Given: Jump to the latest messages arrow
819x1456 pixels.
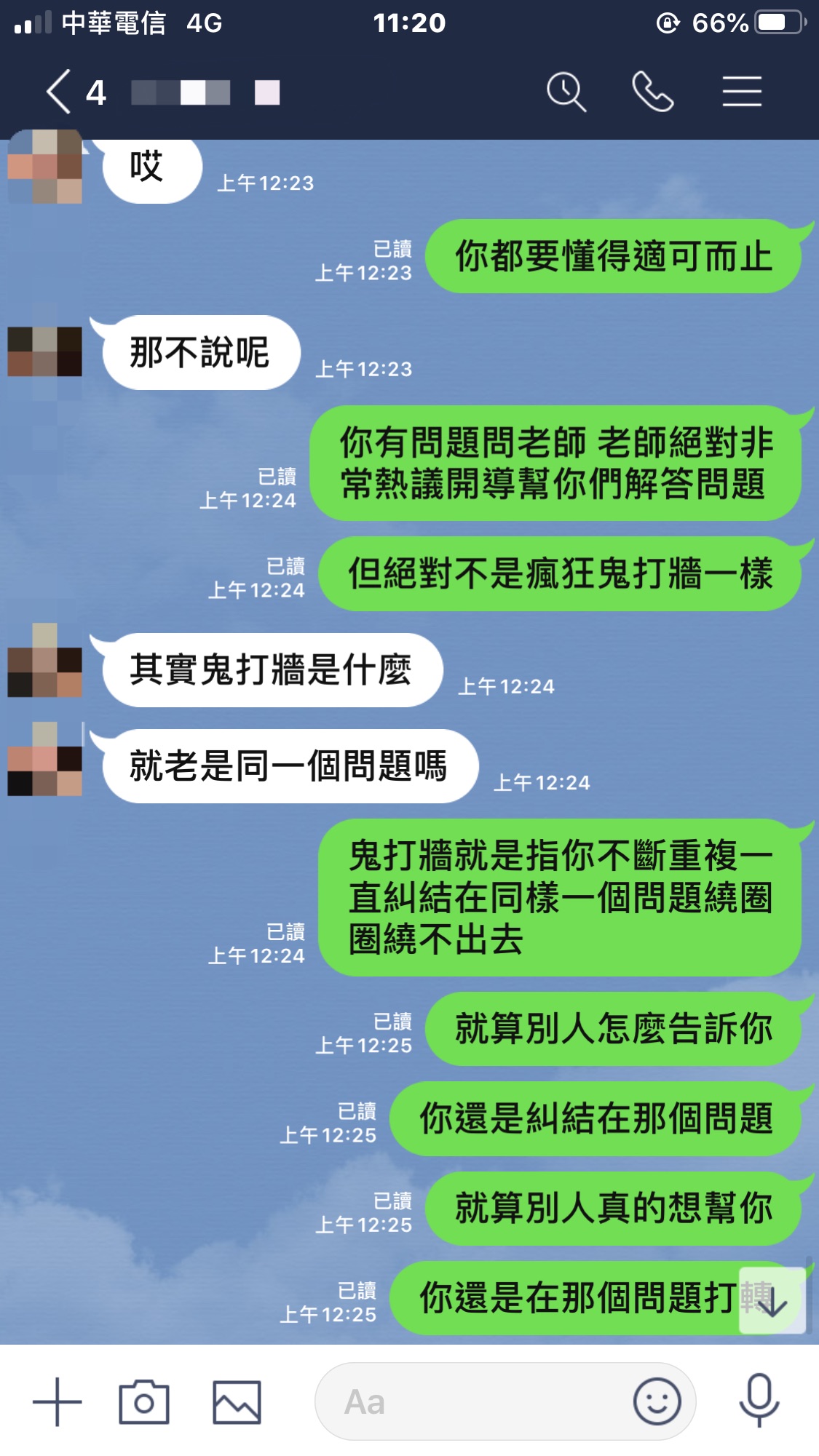Looking at the screenshot, I should click(x=772, y=1301).
